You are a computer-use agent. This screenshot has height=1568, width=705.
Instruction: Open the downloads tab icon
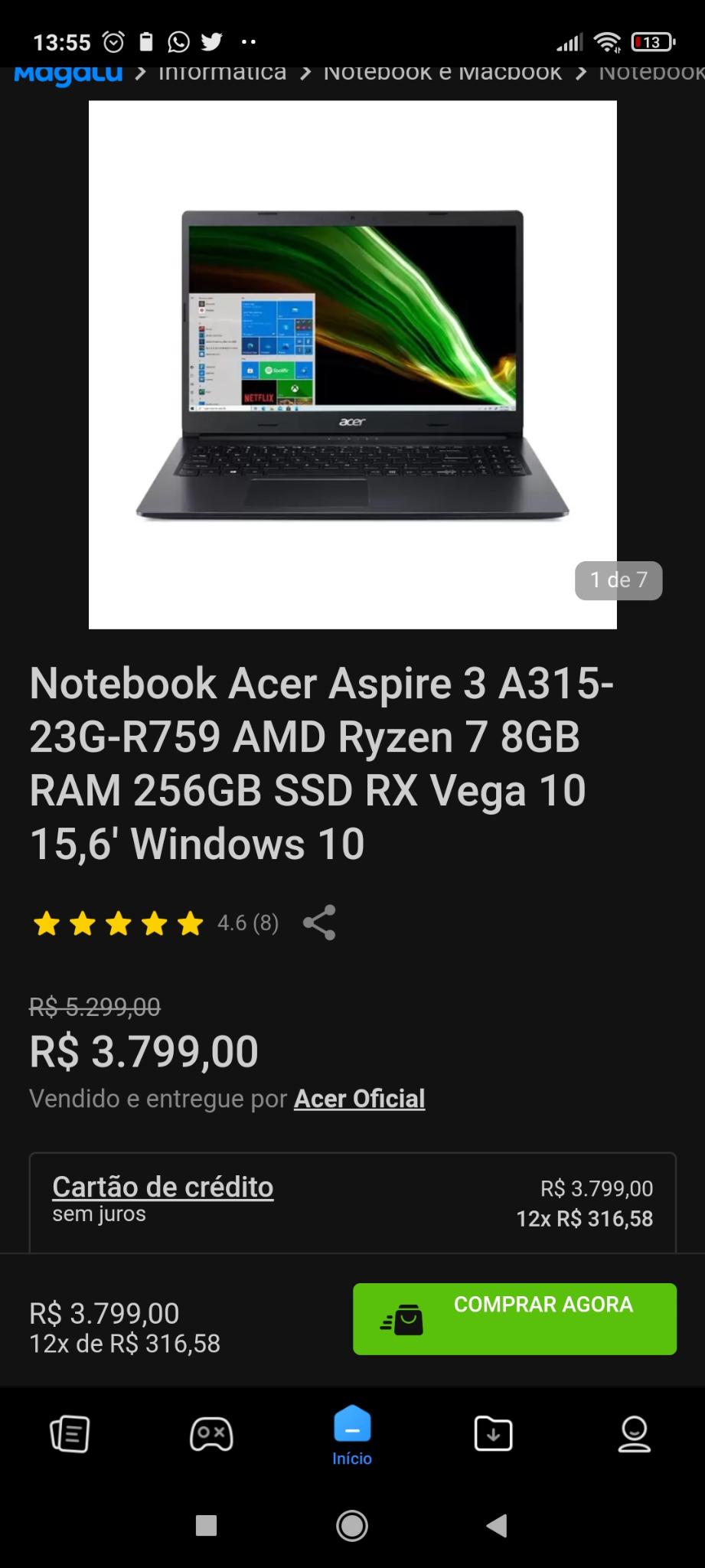pyautogui.click(x=494, y=1433)
